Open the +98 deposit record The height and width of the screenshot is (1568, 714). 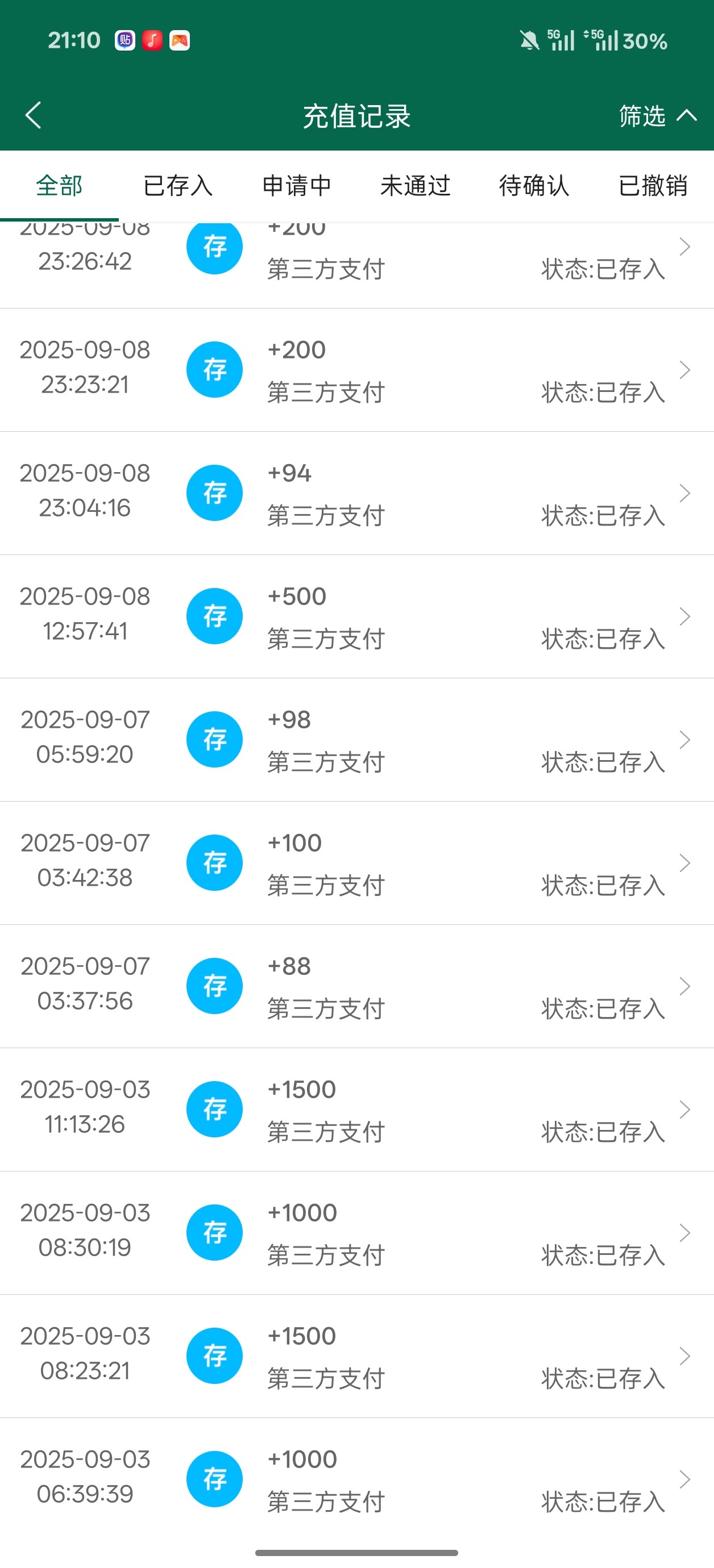(357, 740)
